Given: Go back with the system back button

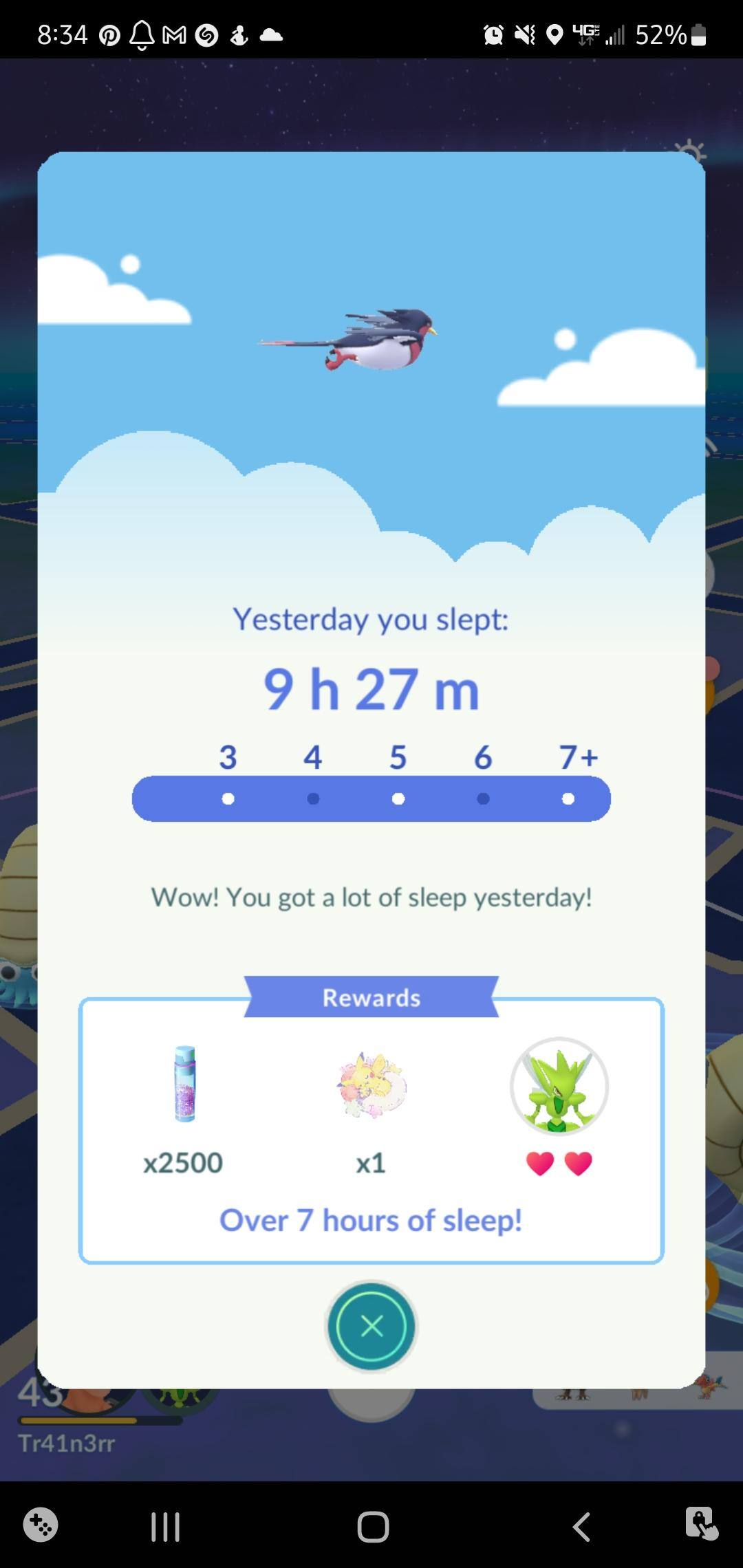Looking at the screenshot, I should tap(581, 1527).
